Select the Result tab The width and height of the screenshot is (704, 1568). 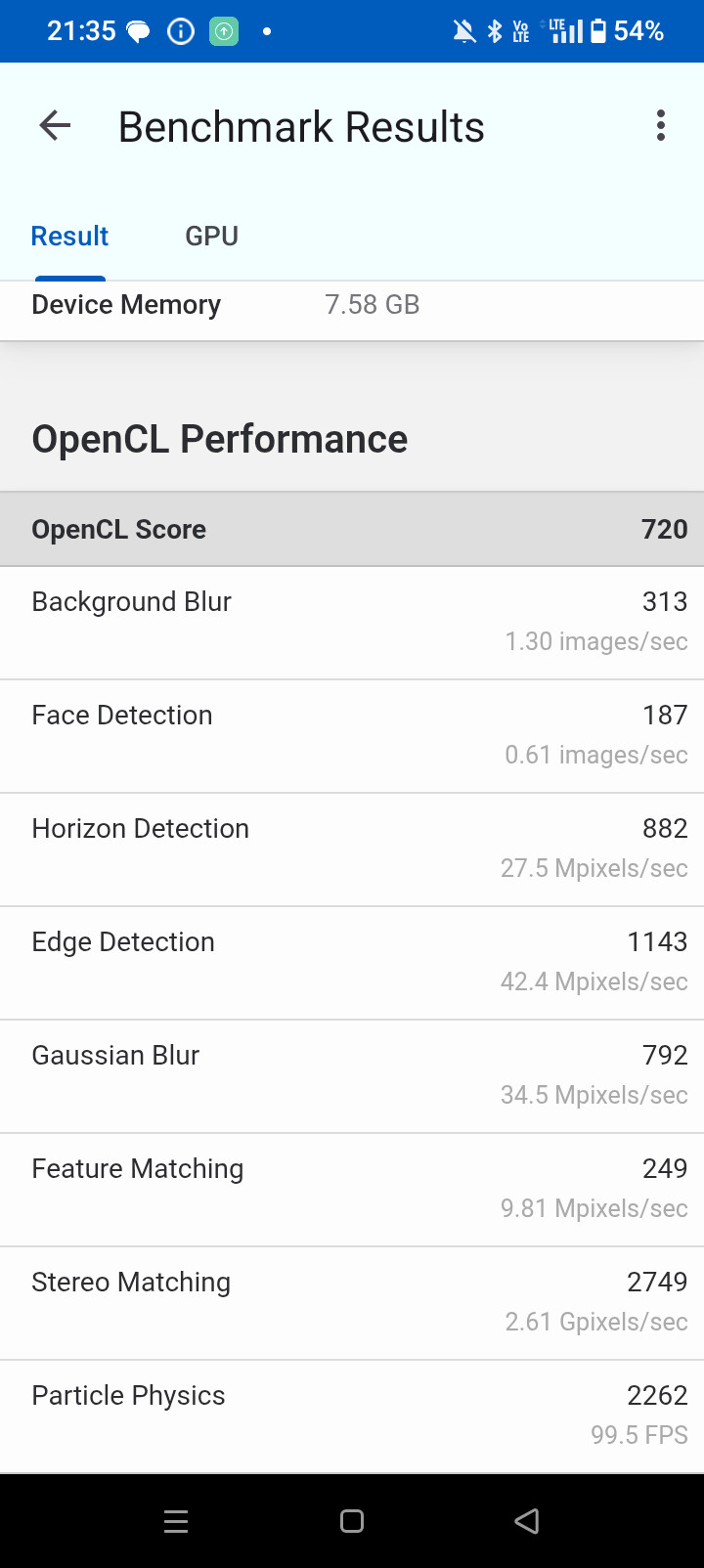point(69,237)
